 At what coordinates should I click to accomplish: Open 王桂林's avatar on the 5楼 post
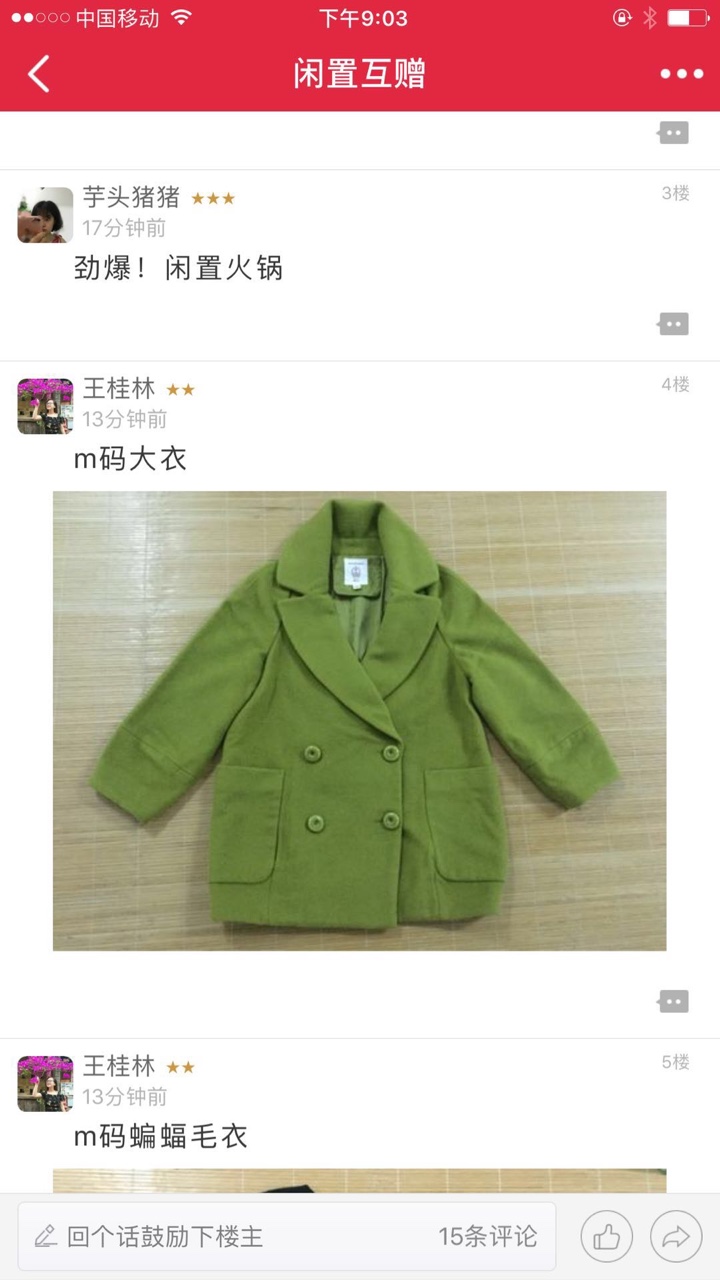pyautogui.click(x=45, y=1084)
